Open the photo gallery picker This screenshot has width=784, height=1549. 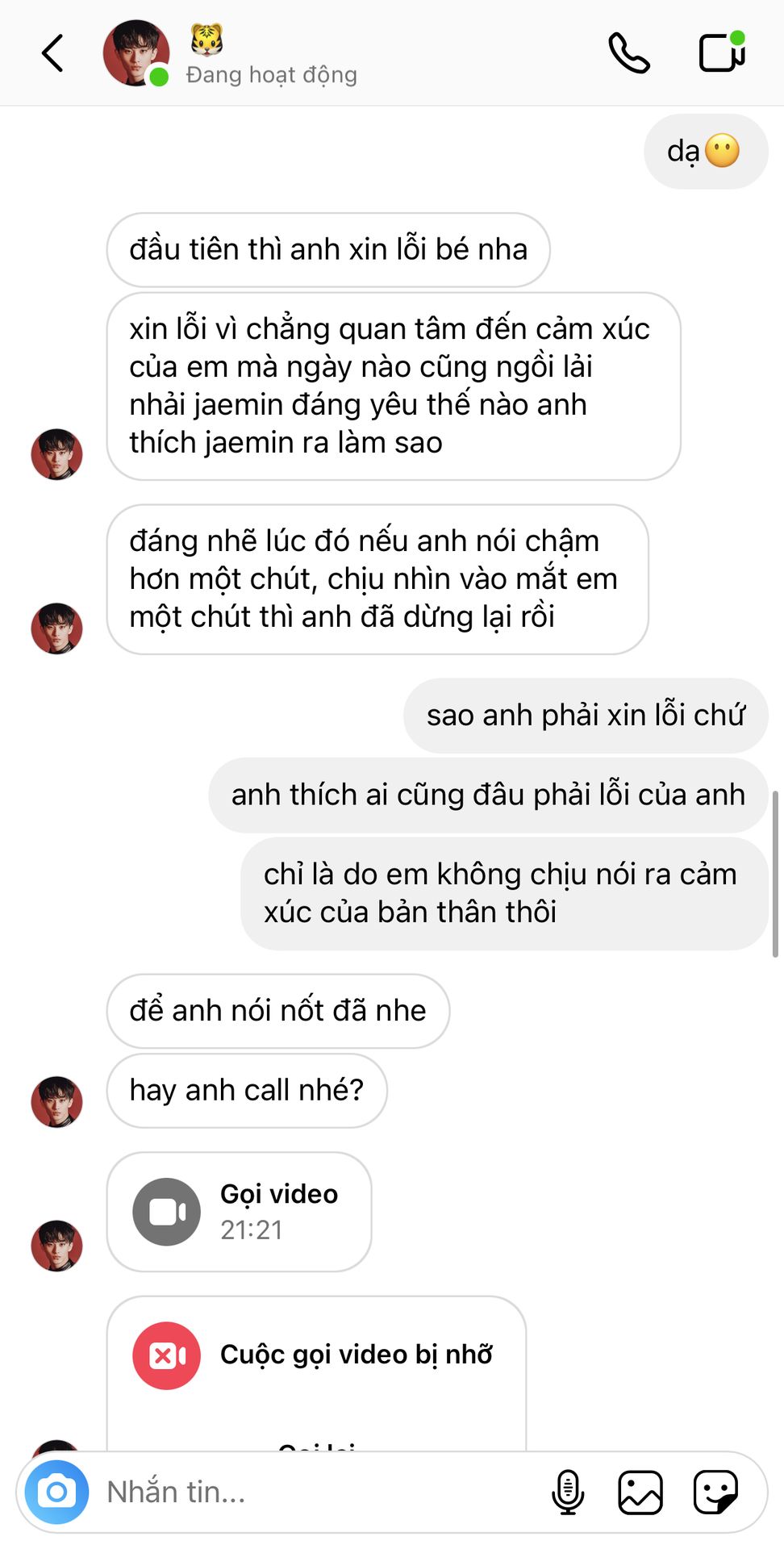(640, 1492)
